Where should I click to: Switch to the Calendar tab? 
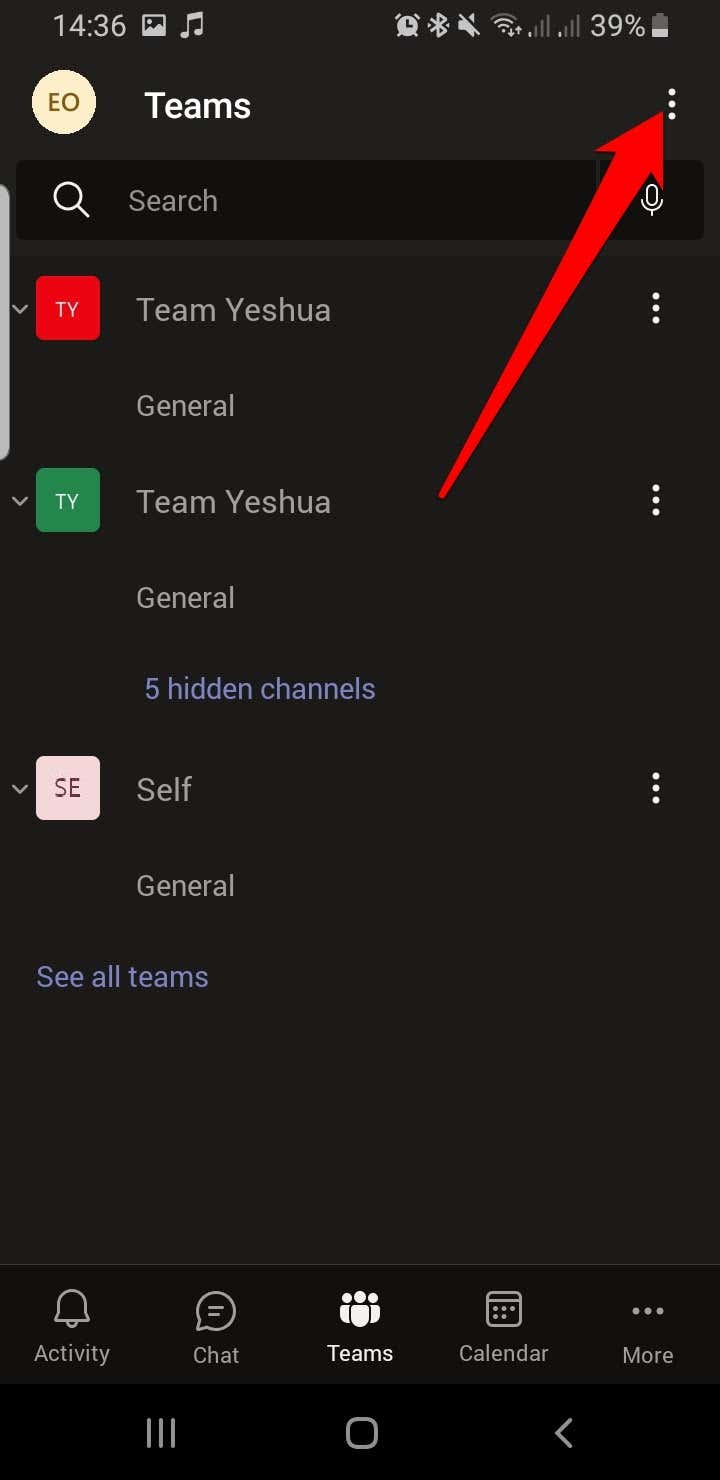[504, 1327]
